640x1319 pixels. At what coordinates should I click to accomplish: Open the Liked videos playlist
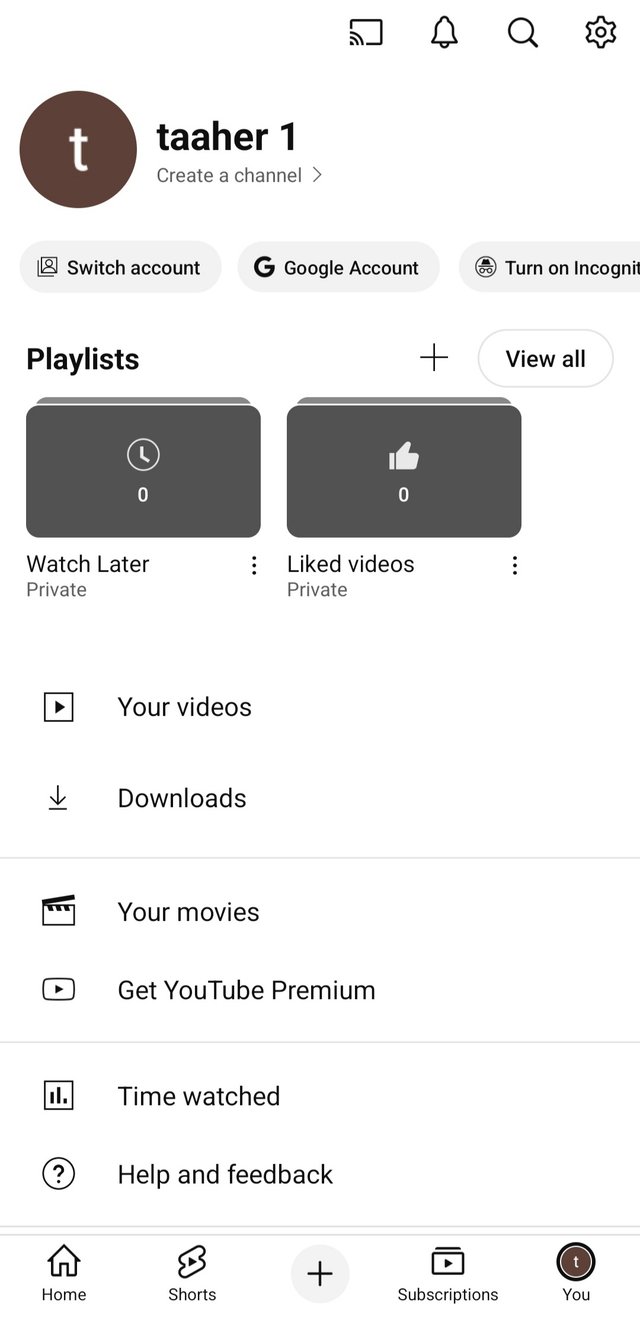(x=404, y=470)
